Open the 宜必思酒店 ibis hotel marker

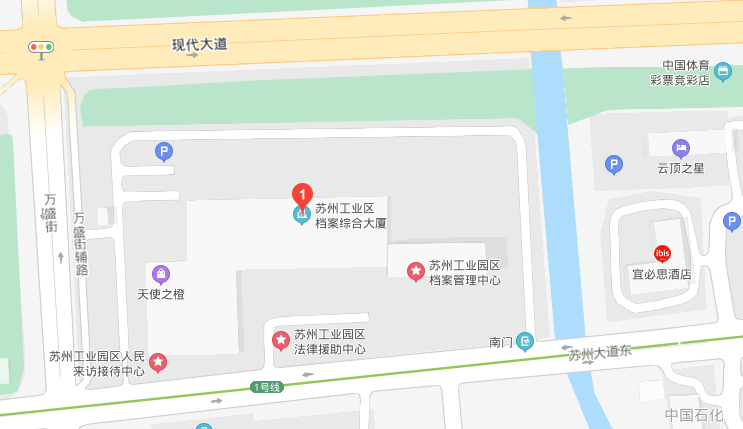point(662,254)
